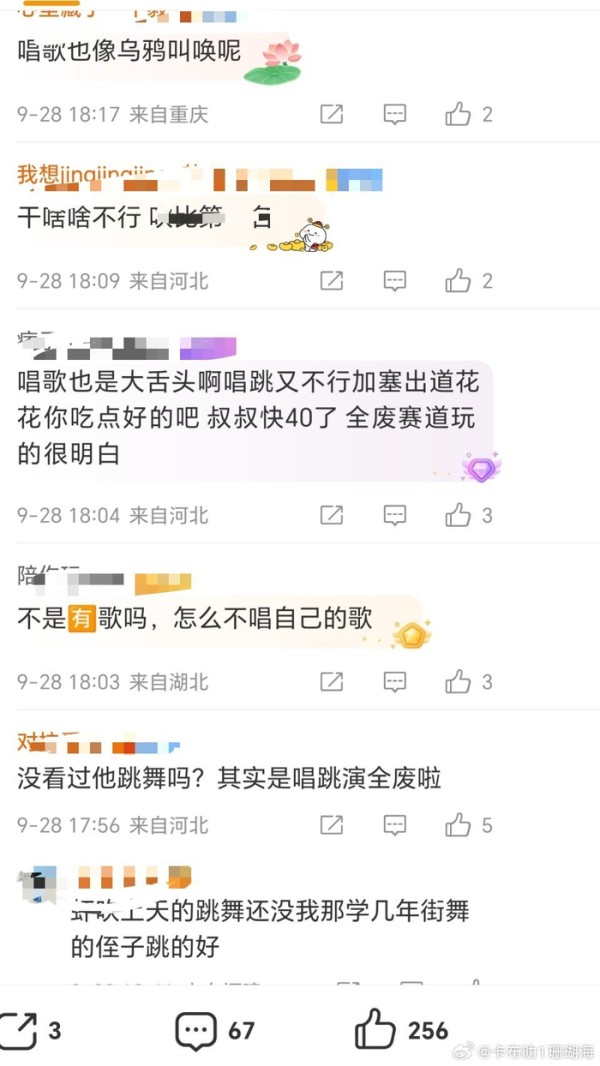Repost the 9-28 18:04 comment
600x1066 pixels.
(331, 515)
